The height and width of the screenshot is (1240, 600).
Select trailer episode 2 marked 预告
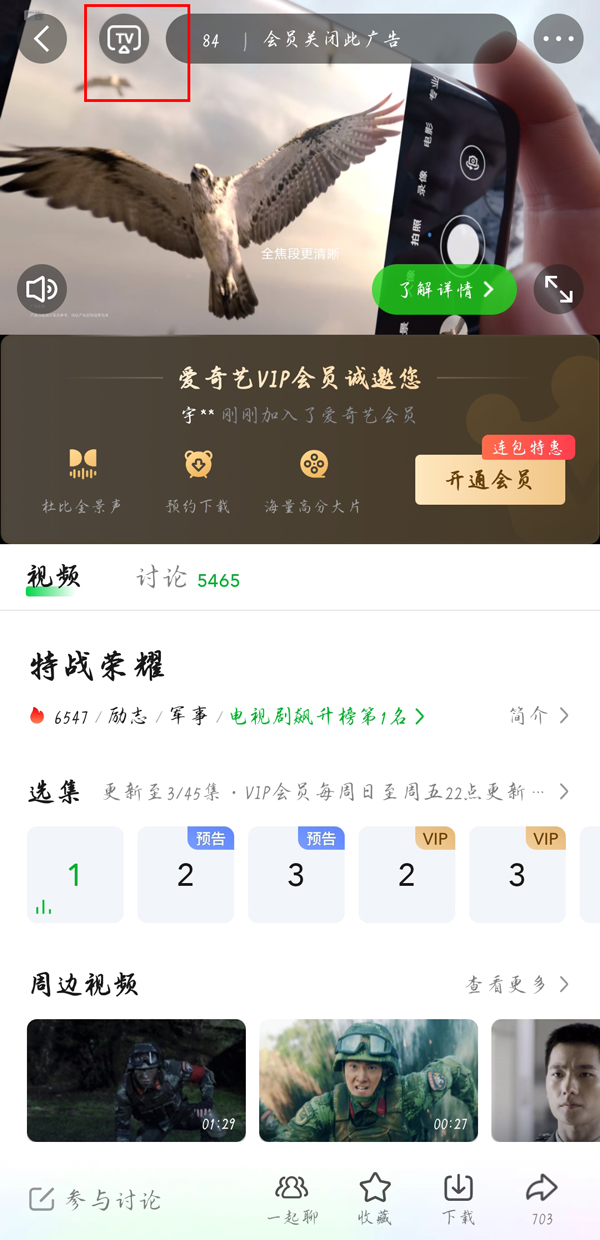(x=185, y=875)
